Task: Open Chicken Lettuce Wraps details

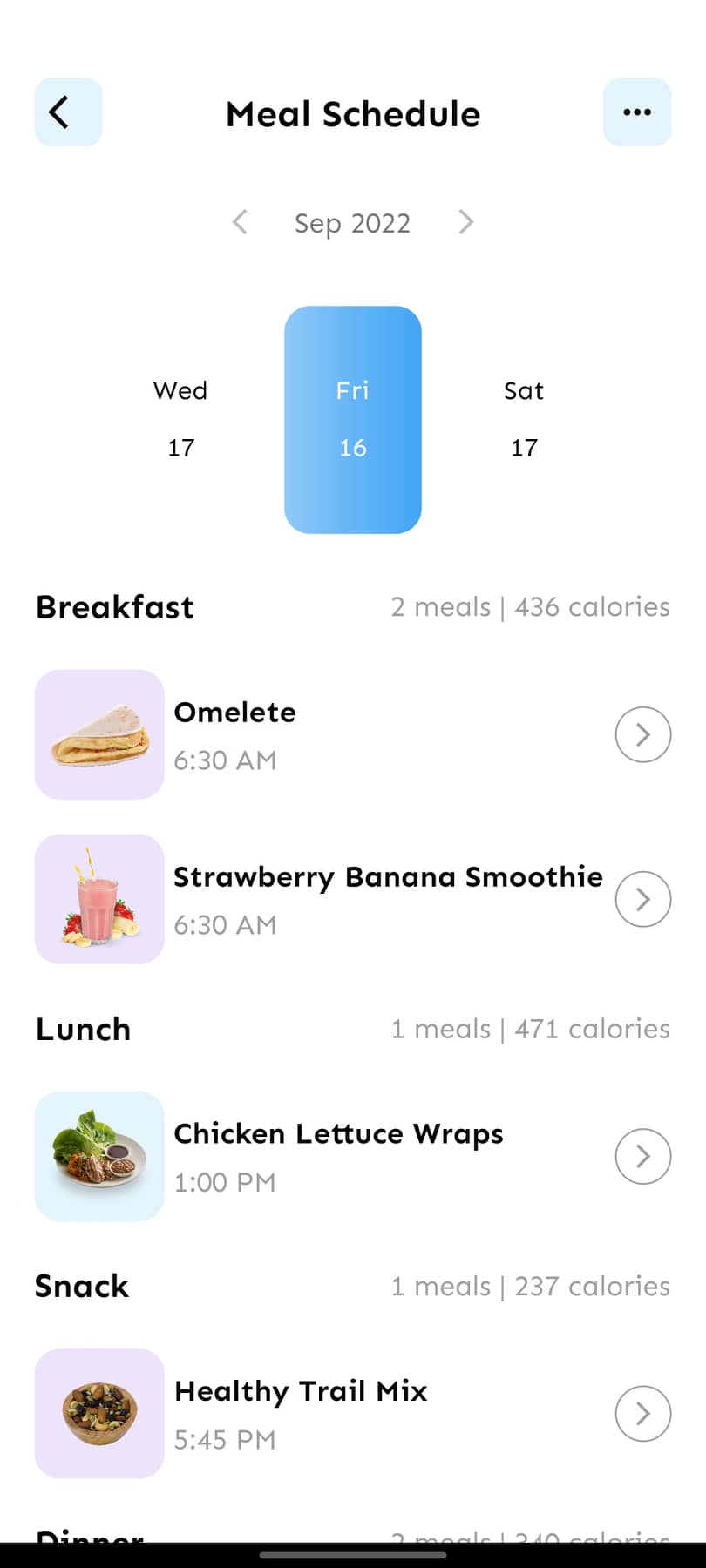Action: (353, 1156)
